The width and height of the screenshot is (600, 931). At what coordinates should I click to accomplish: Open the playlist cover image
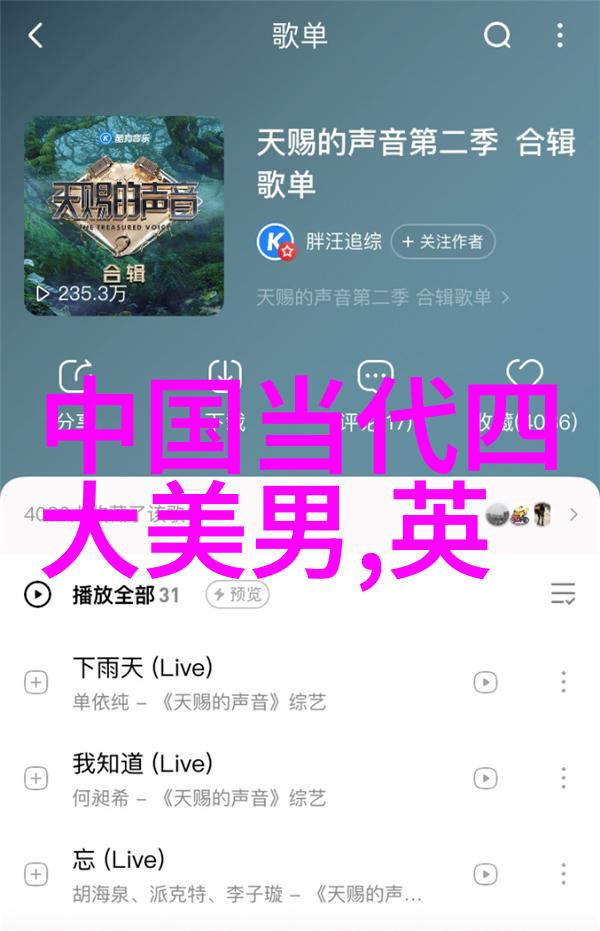coord(124,216)
